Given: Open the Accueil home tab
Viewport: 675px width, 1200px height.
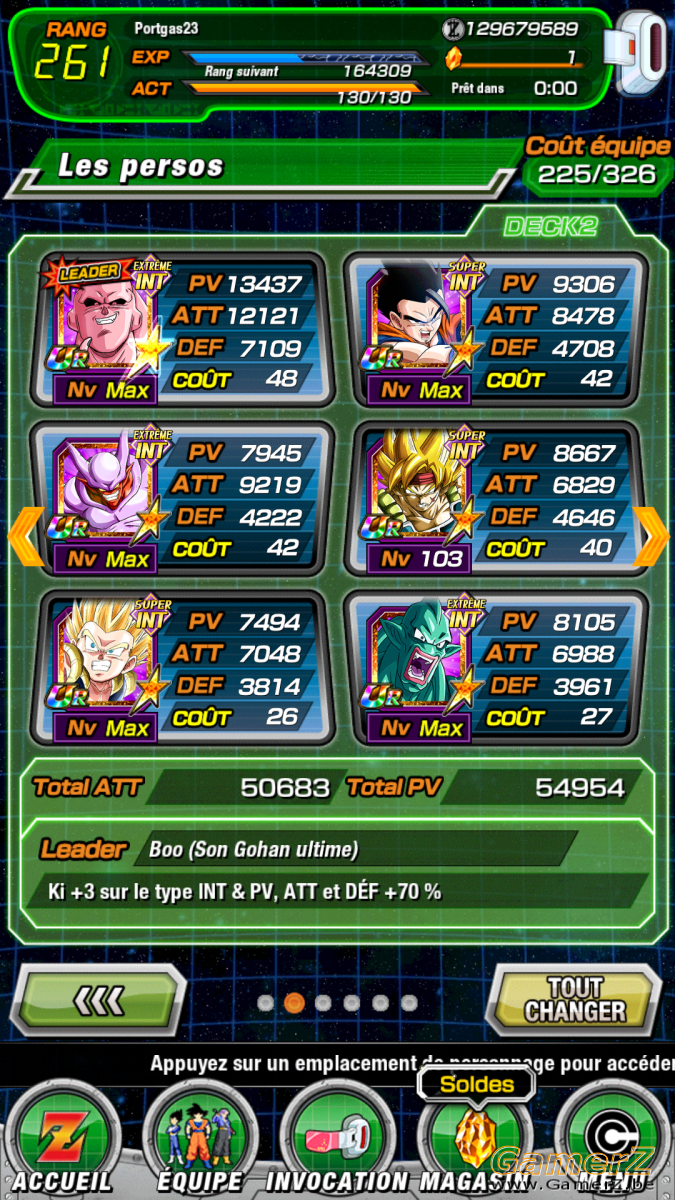Looking at the screenshot, I should click(x=64, y=1140).
